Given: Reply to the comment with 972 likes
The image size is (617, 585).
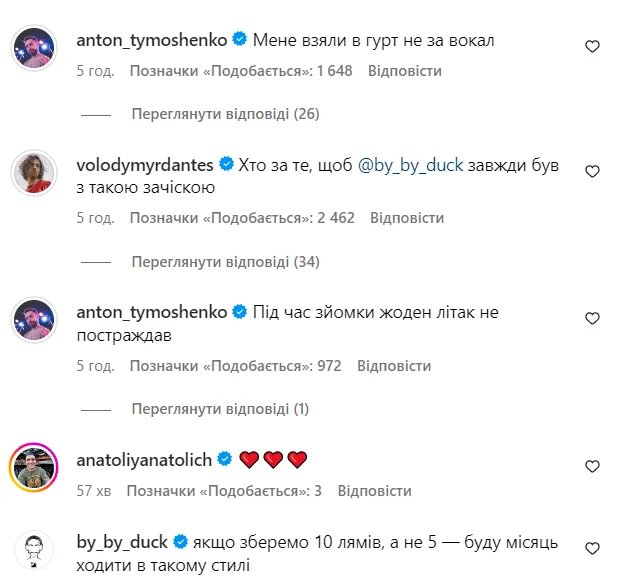Looking at the screenshot, I should pyautogui.click(x=396, y=366).
